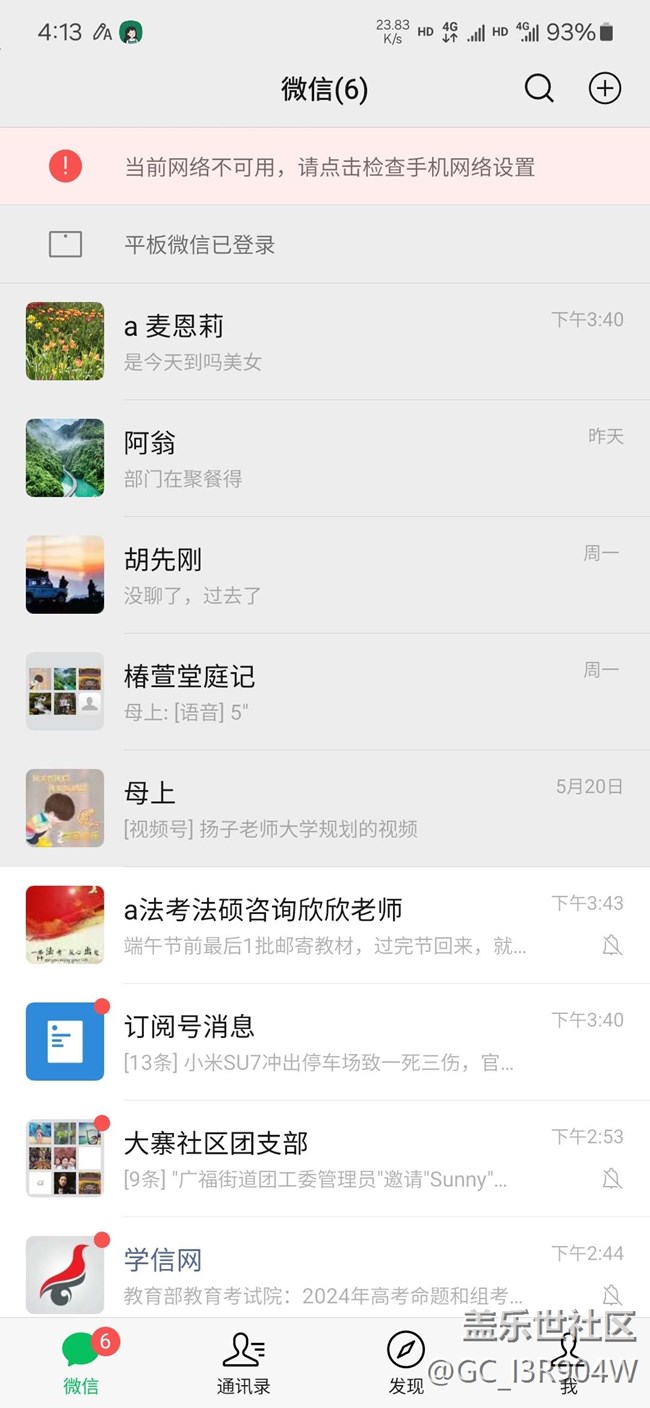650x1408 pixels.
Task: Open the 椿萱堂庭记 group chat
Action: pos(325,692)
